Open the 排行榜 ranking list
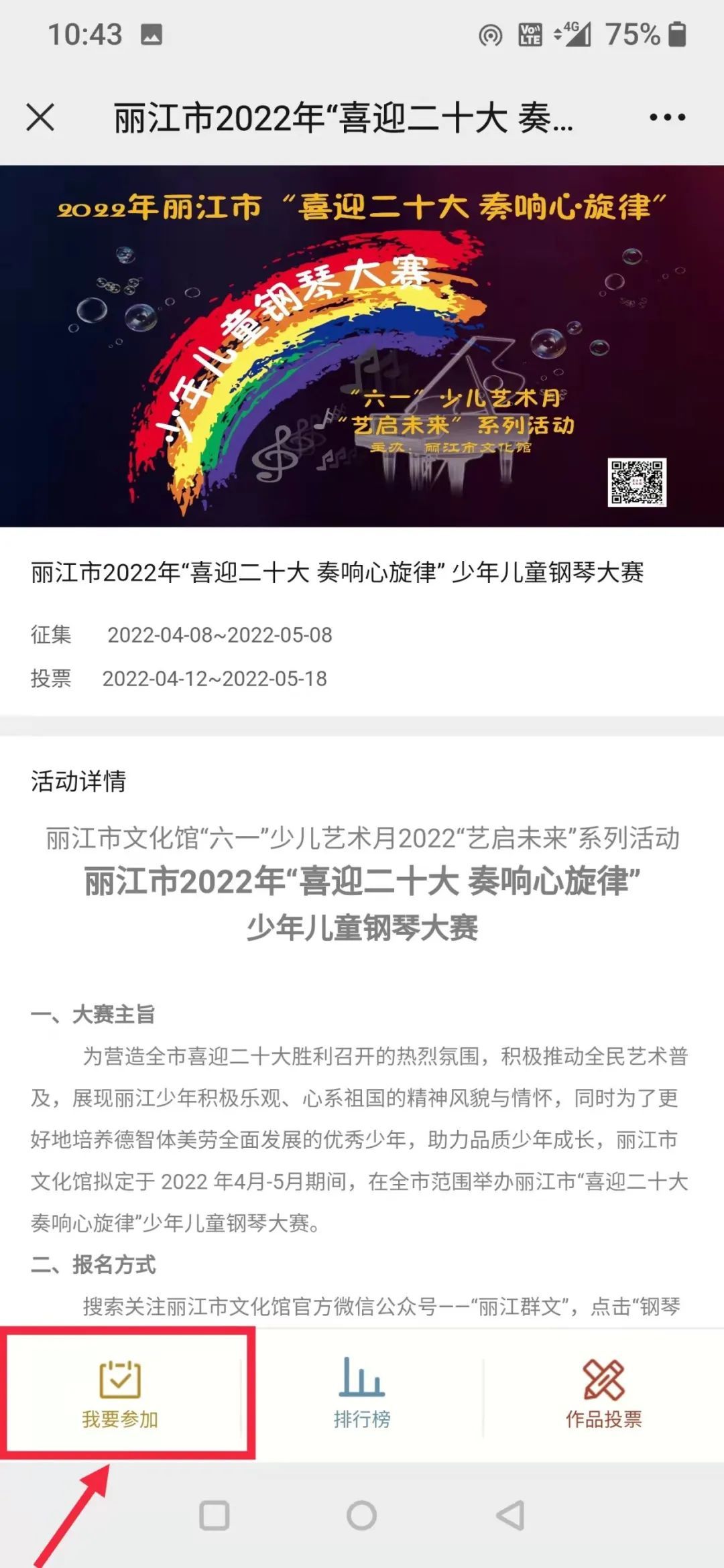This screenshot has width=724, height=1568. point(362,1394)
